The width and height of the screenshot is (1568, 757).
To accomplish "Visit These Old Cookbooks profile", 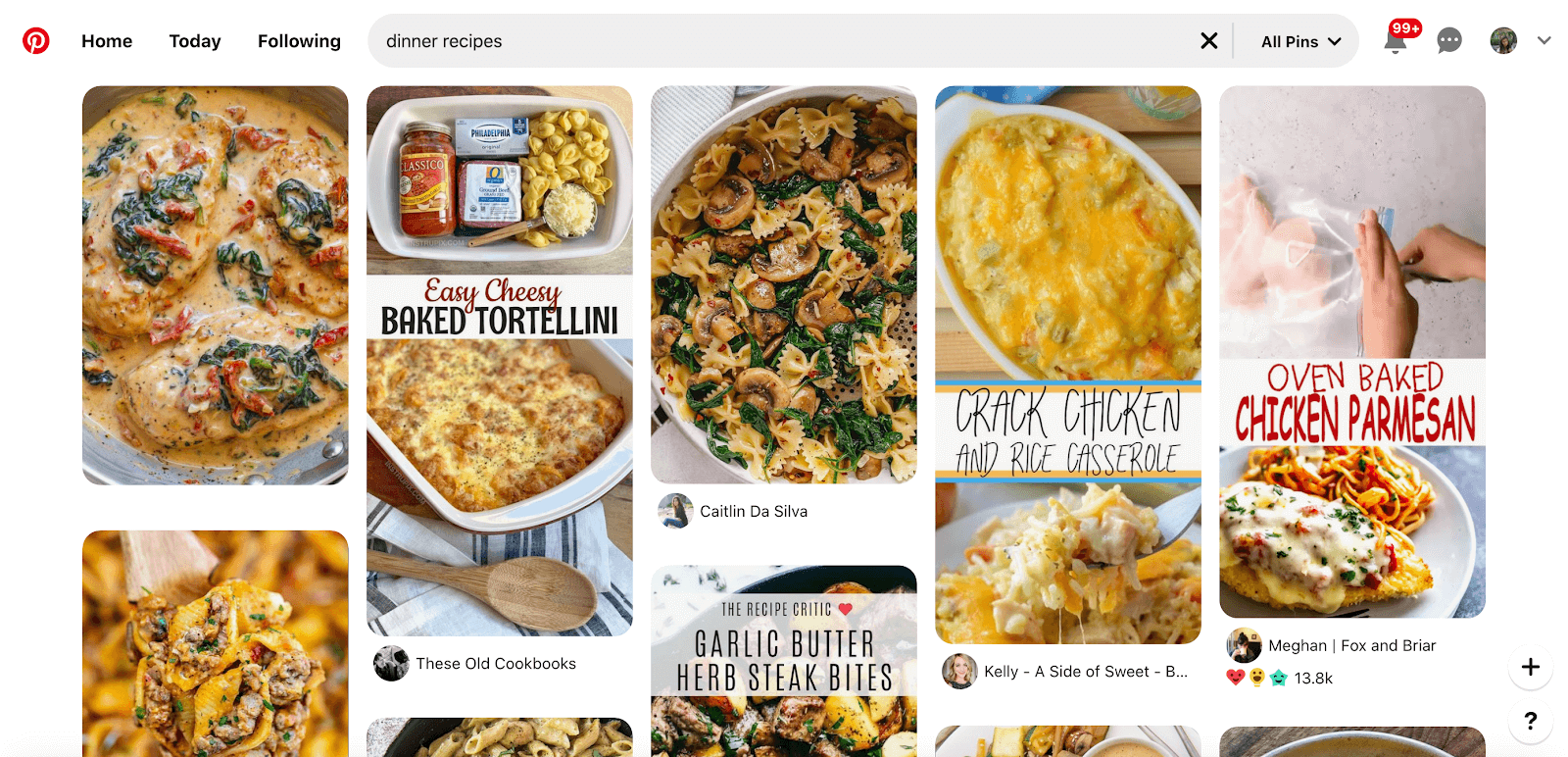I will (495, 664).
